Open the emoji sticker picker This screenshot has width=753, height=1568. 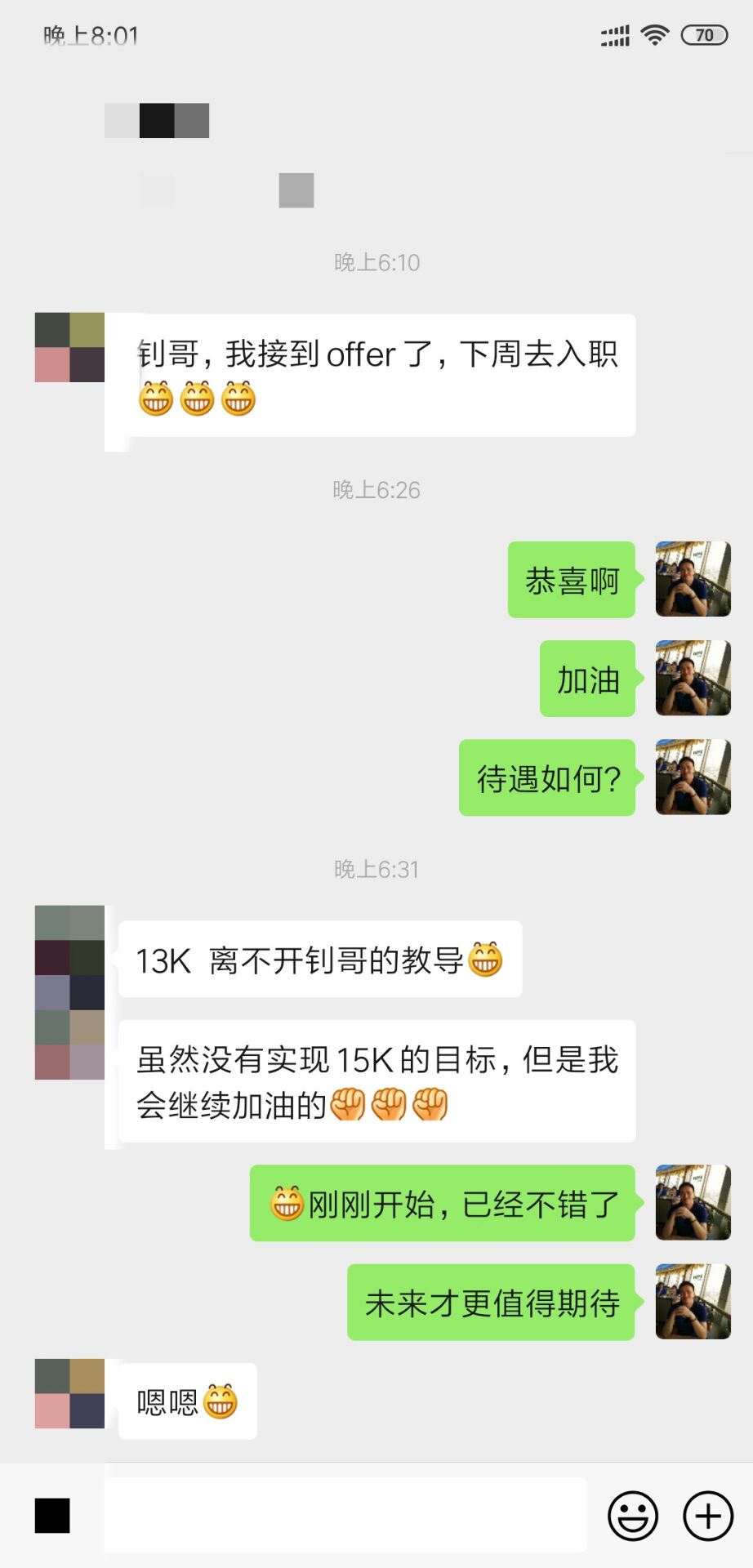click(x=632, y=1516)
